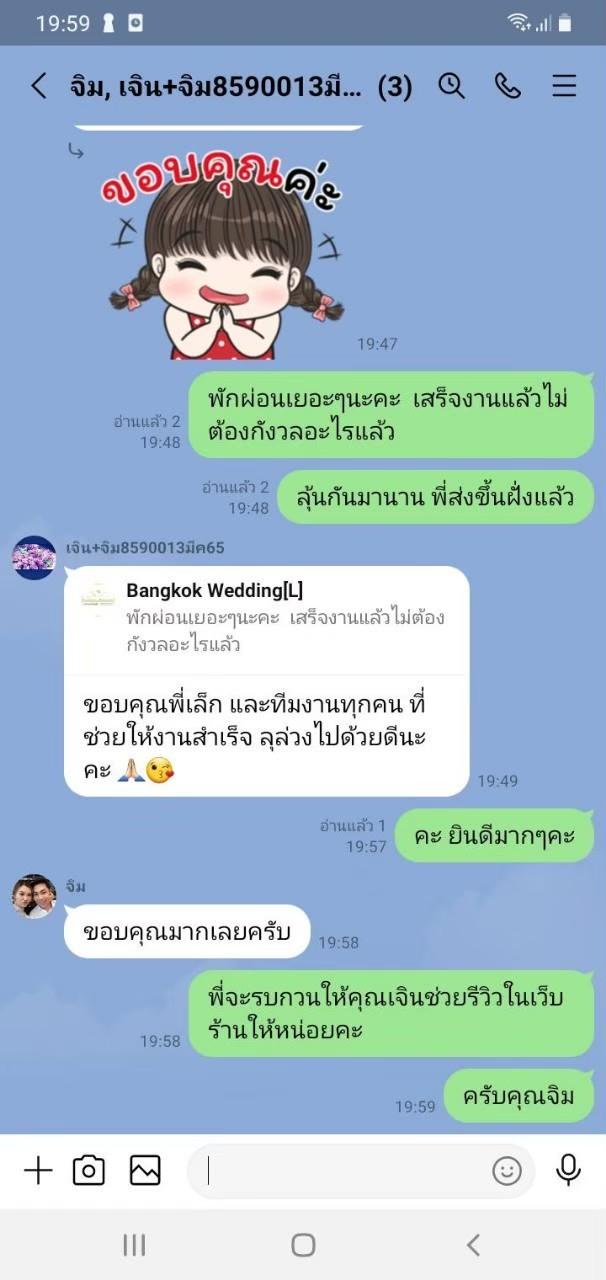
Task: Go to the system home screen
Action: (303, 1245)
